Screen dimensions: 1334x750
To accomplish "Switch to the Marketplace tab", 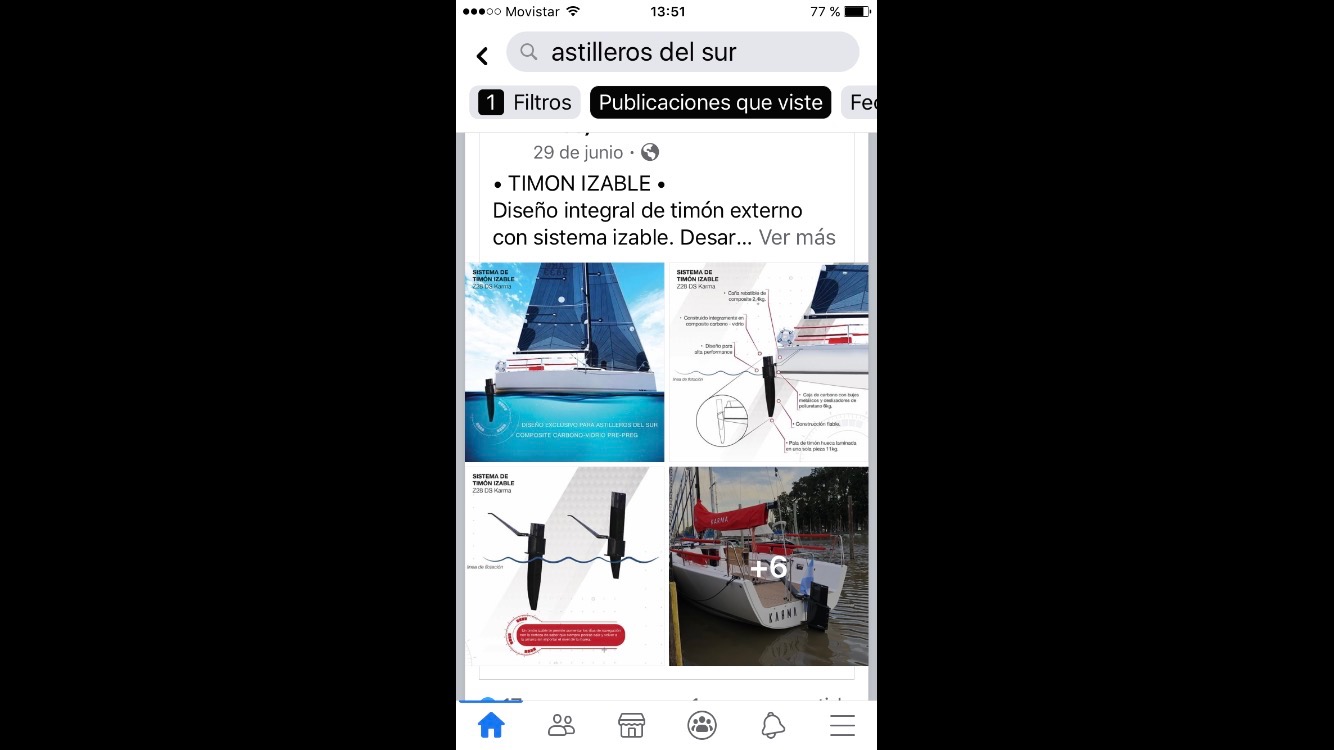I will (631, 725).
